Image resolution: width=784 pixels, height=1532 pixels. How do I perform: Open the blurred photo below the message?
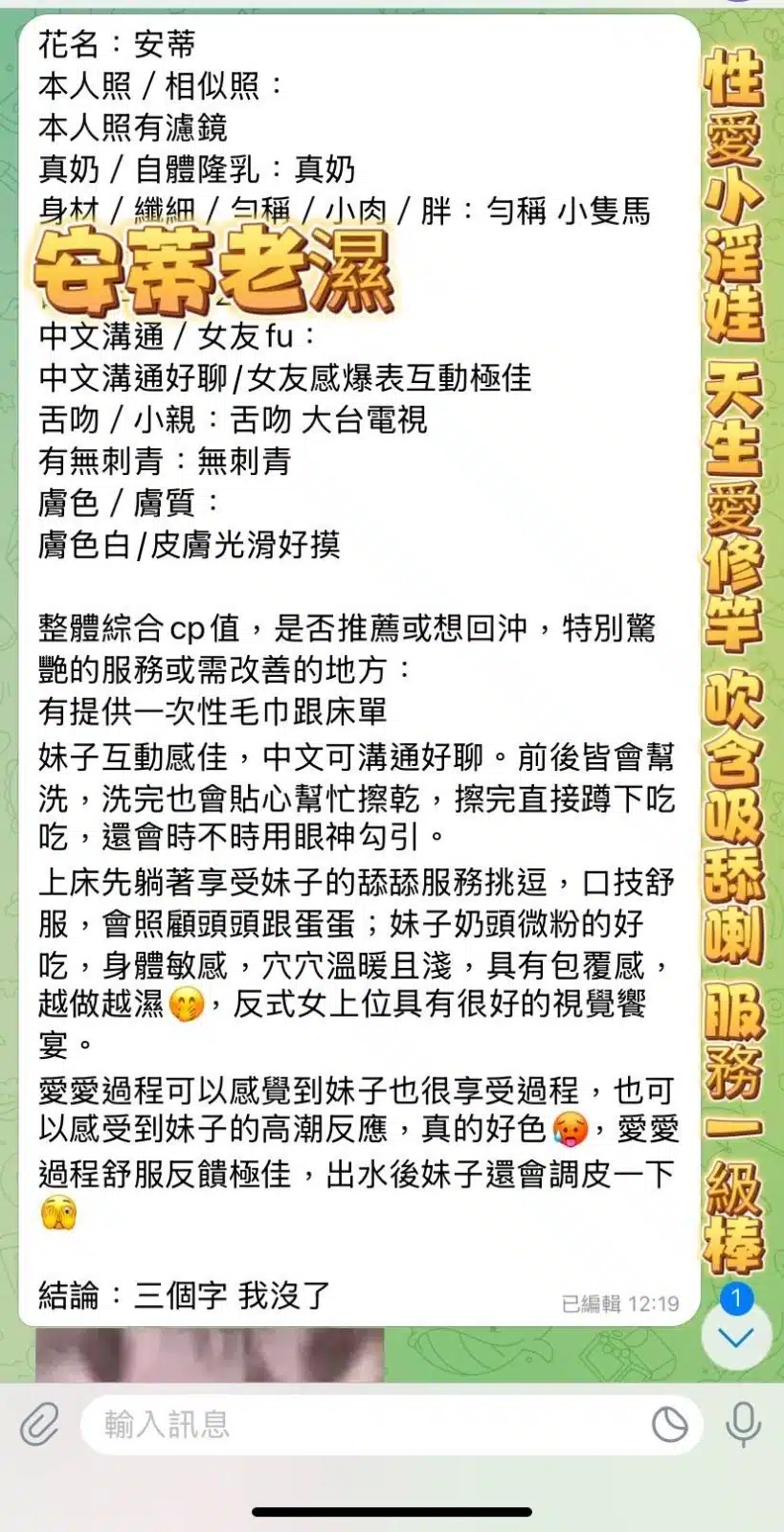point(210,1354)
